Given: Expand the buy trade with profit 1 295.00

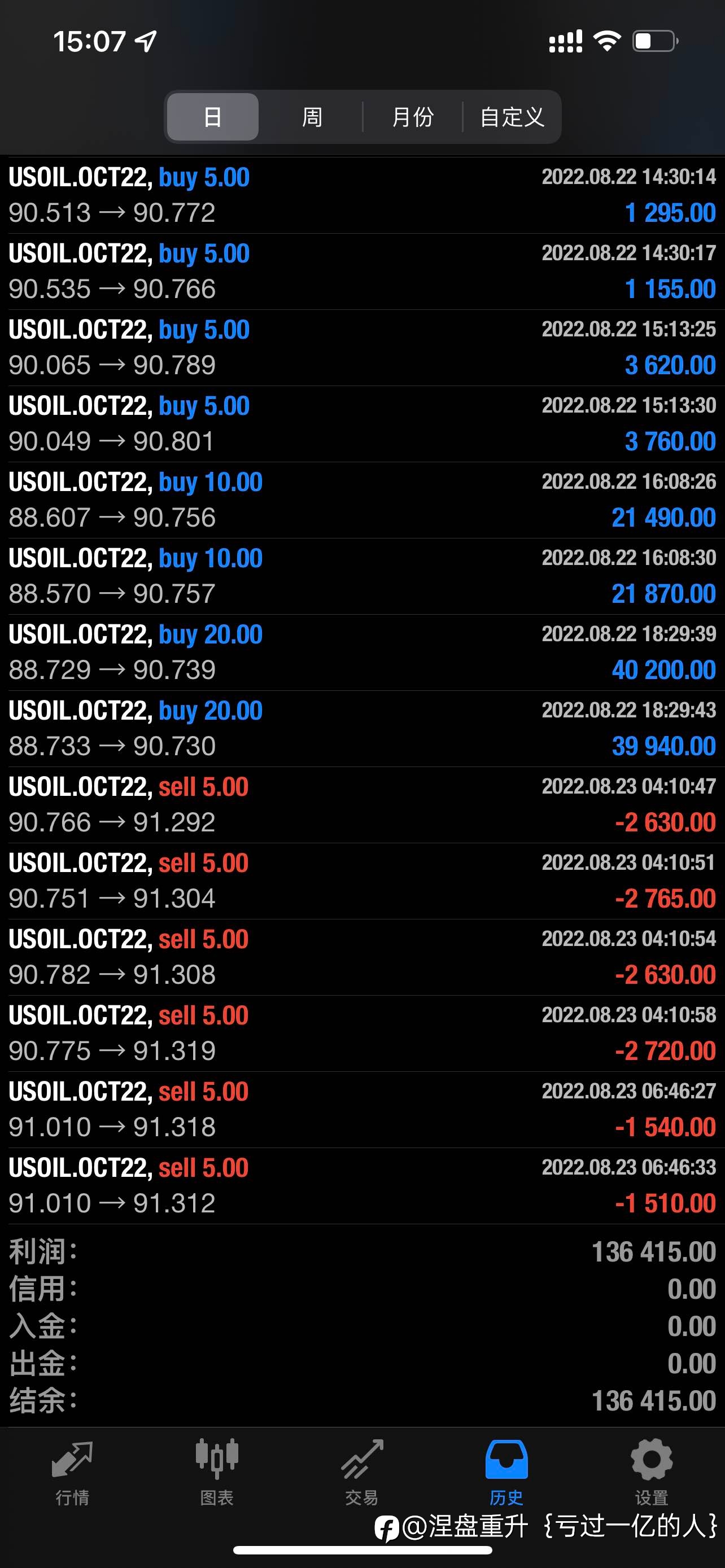Looking at the screenshot, I should 362,195.
